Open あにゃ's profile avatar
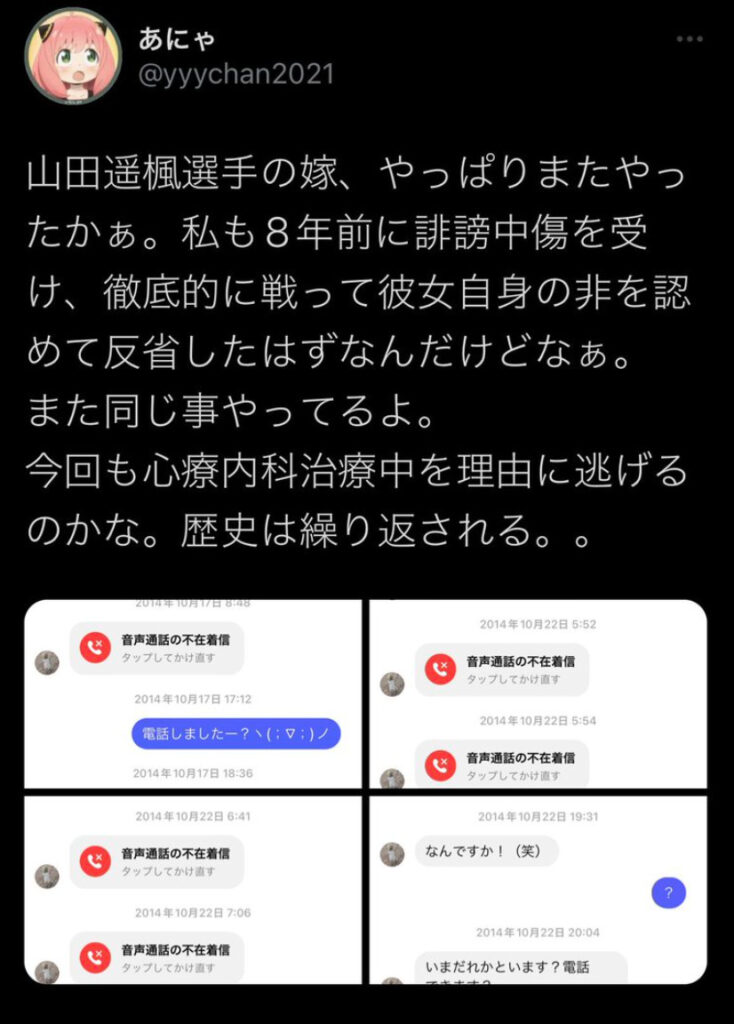 (x=73, y=57)
